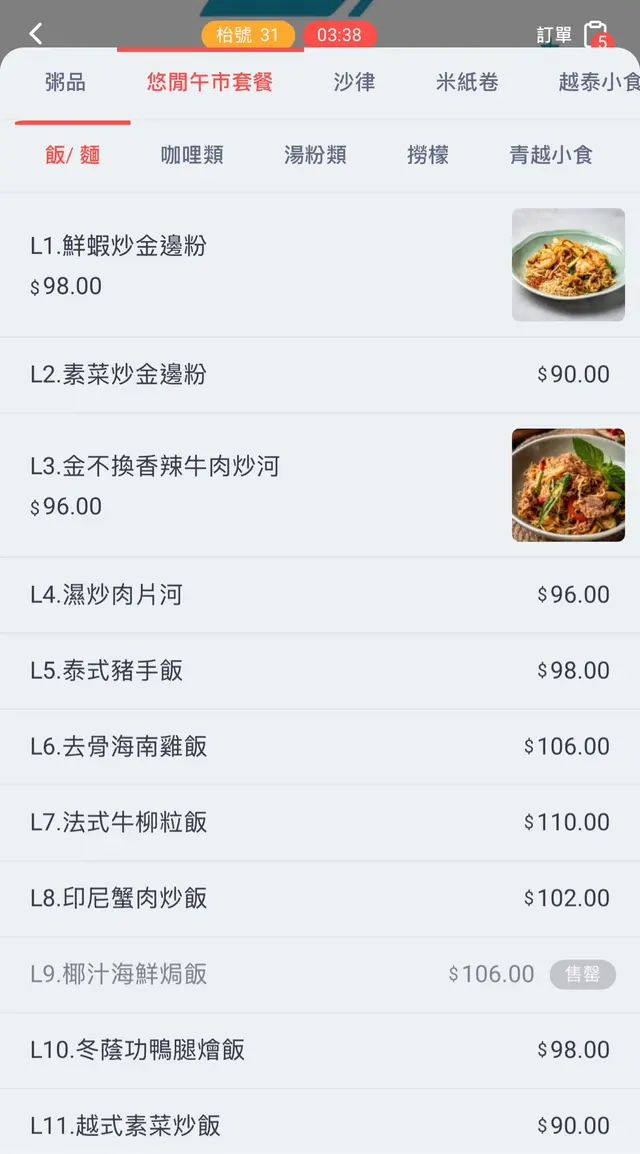Image resolution: width=640 pixels, height=1154 pixels.
Task: Show the 湯粉類 sub-category
Action: (x=315, y=155)
